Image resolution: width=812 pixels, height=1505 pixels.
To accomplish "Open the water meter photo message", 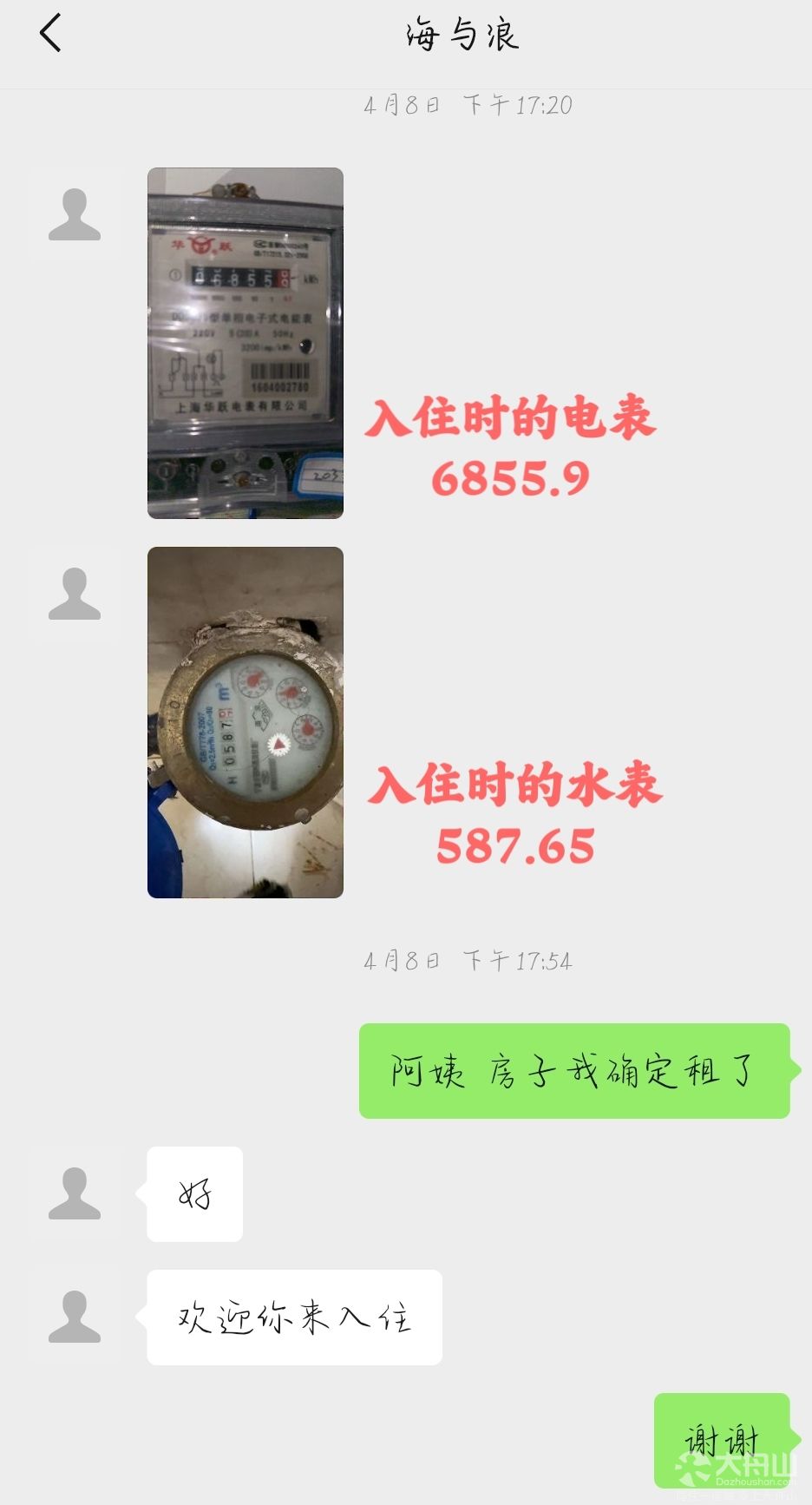I will point(246,722).
